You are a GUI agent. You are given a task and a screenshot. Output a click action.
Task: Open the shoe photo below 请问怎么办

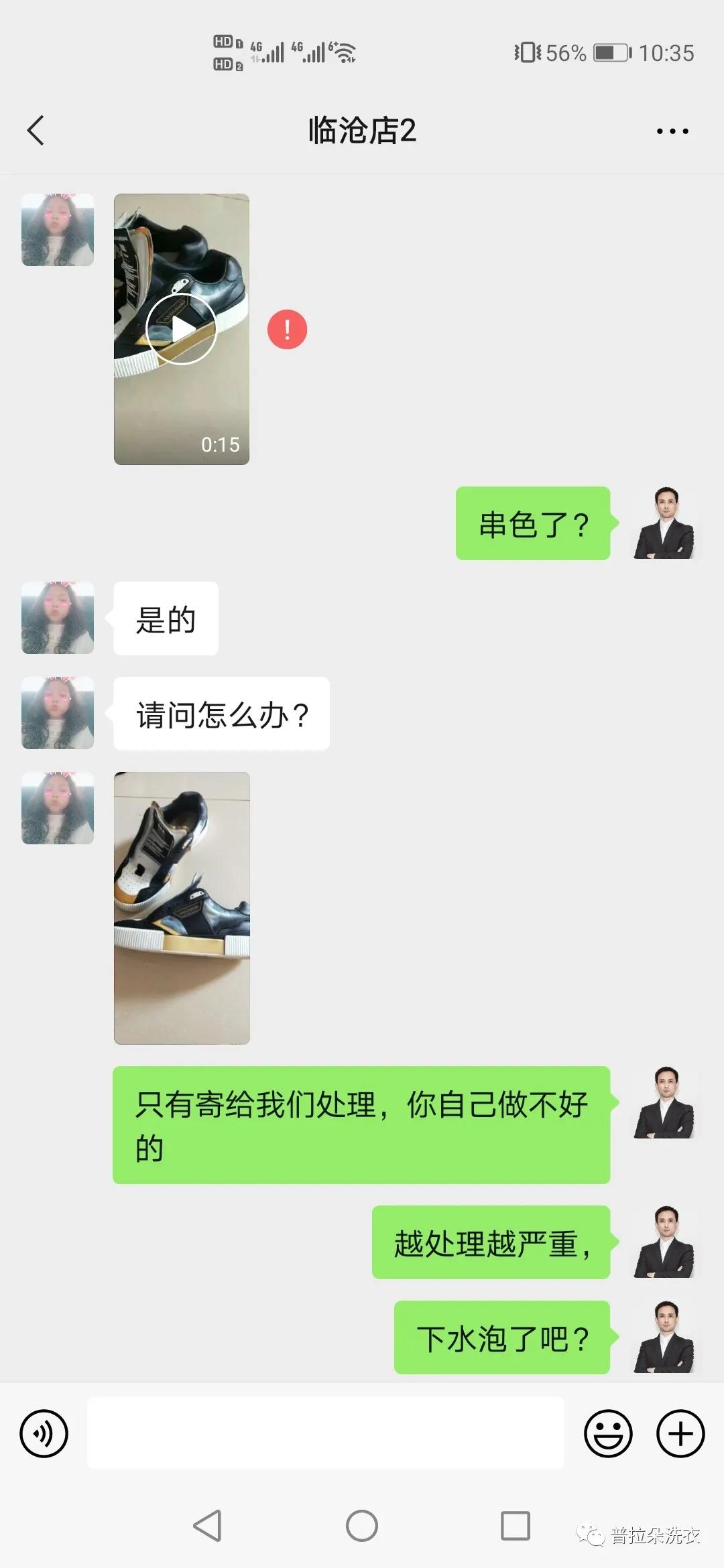pos(182,908)
